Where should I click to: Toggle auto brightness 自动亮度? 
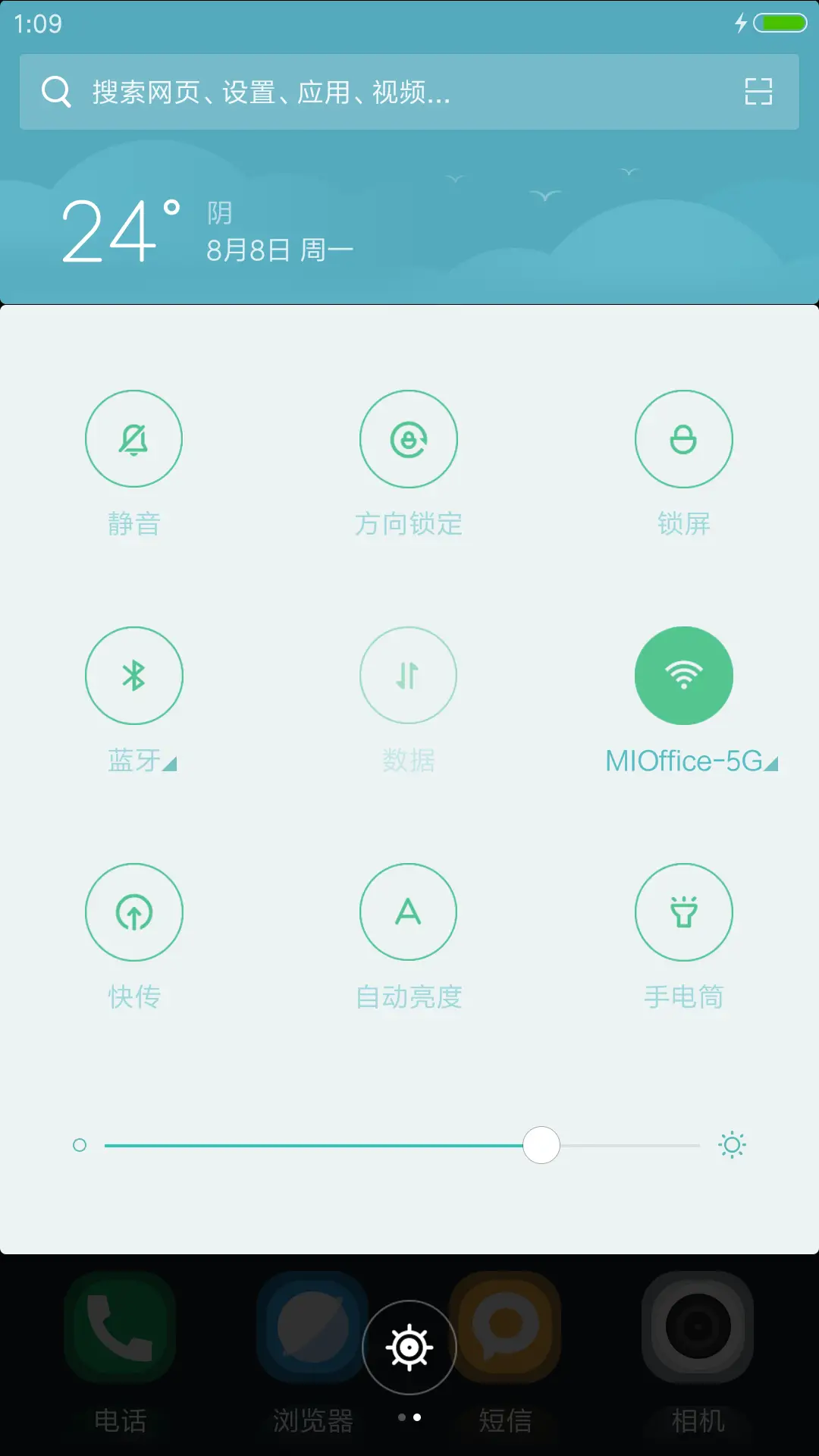tap(409, 913)
